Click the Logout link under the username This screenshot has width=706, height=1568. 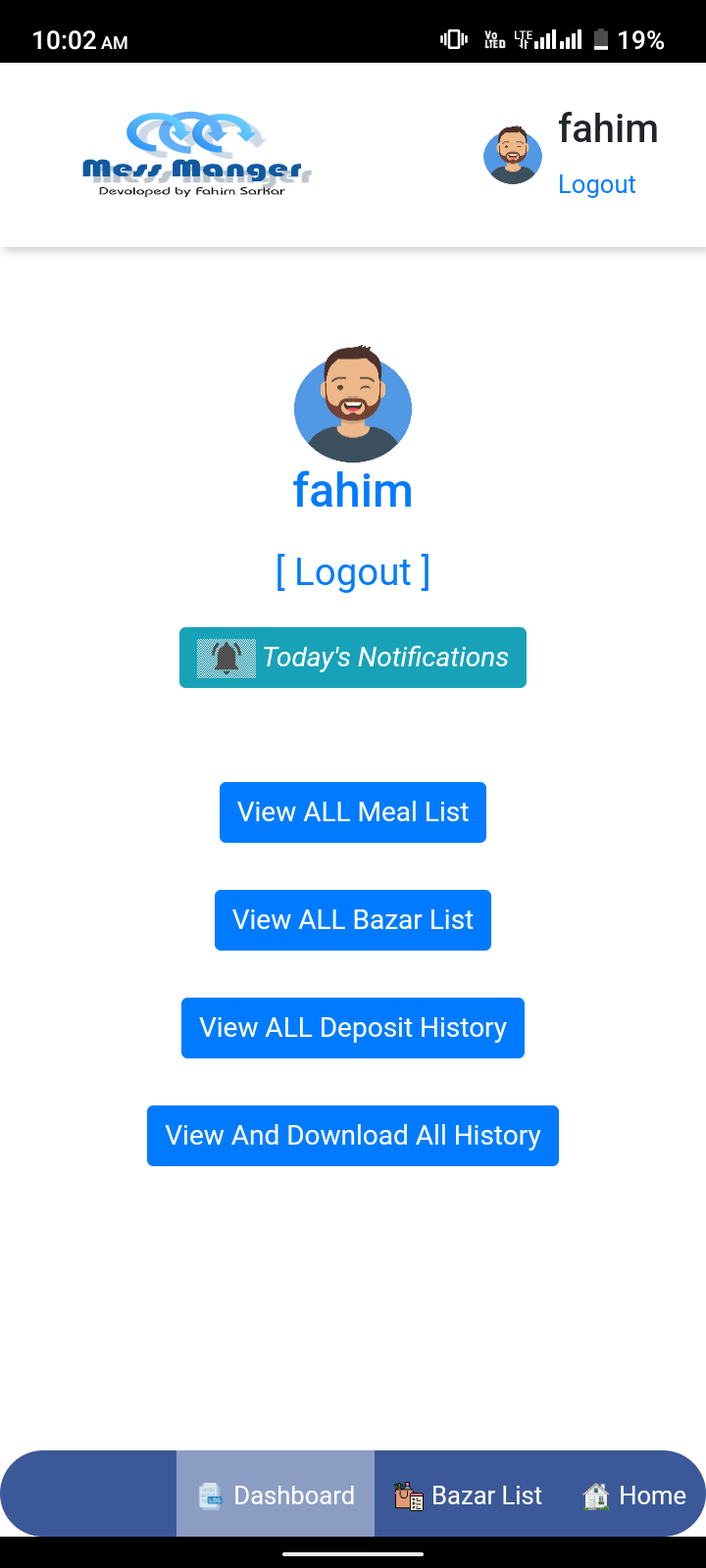(x=353, y=571)
